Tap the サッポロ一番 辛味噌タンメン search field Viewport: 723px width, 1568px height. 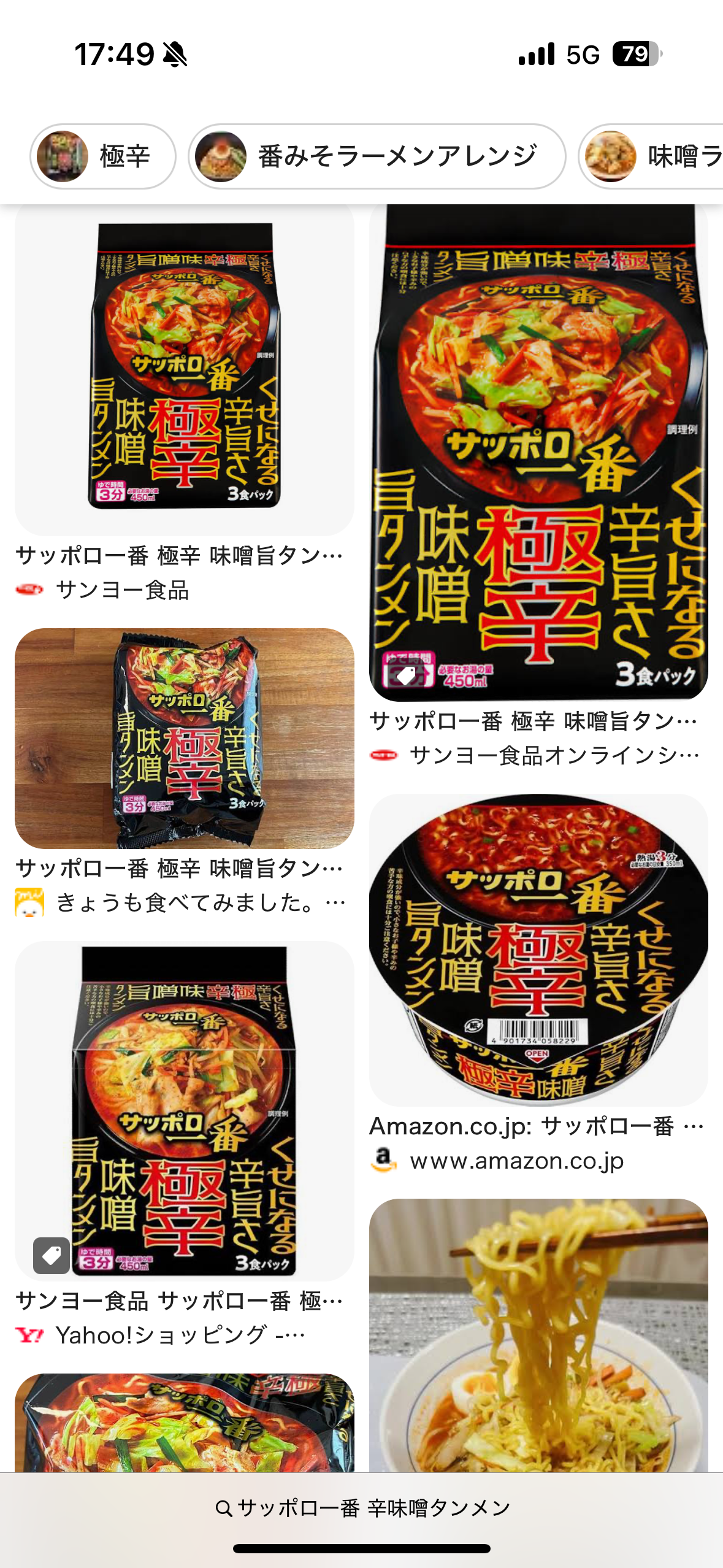pyautogui.click(x=362, y=1507)
